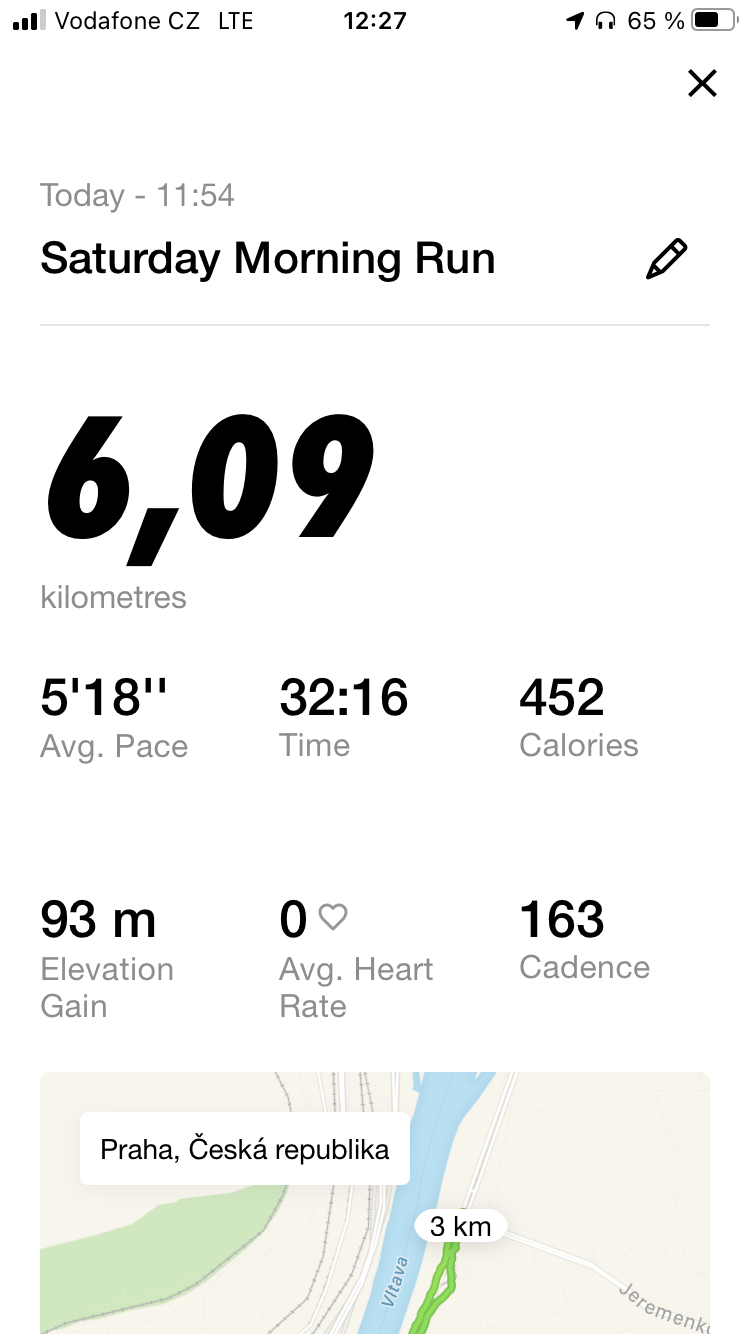Screen dimensions: 750x1334
Task: Close the run summary screen
Action: click(703, 84)
